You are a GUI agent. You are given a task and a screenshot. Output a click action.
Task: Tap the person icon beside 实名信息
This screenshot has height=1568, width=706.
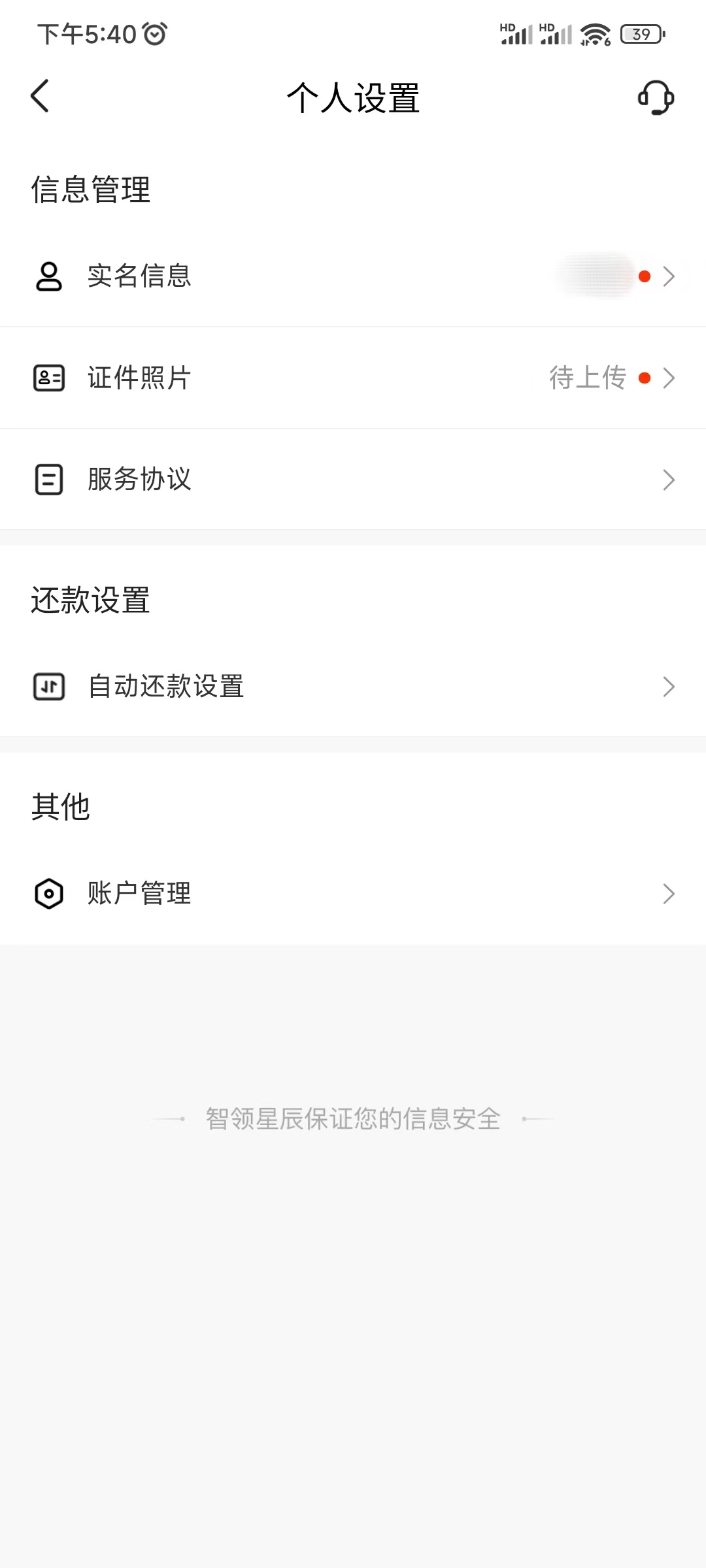[48, 276]
